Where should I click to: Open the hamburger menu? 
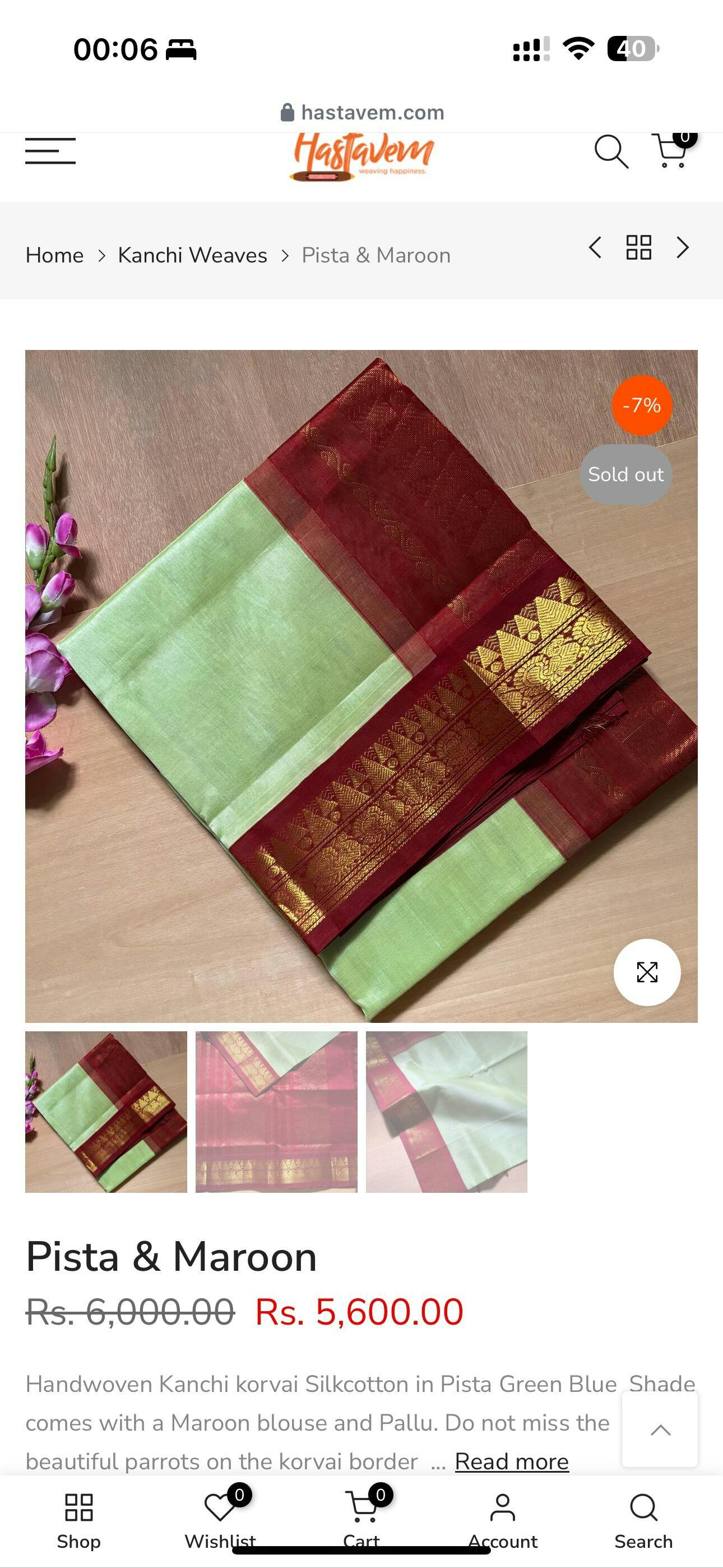pyautogui.click(x=50, y=150)
